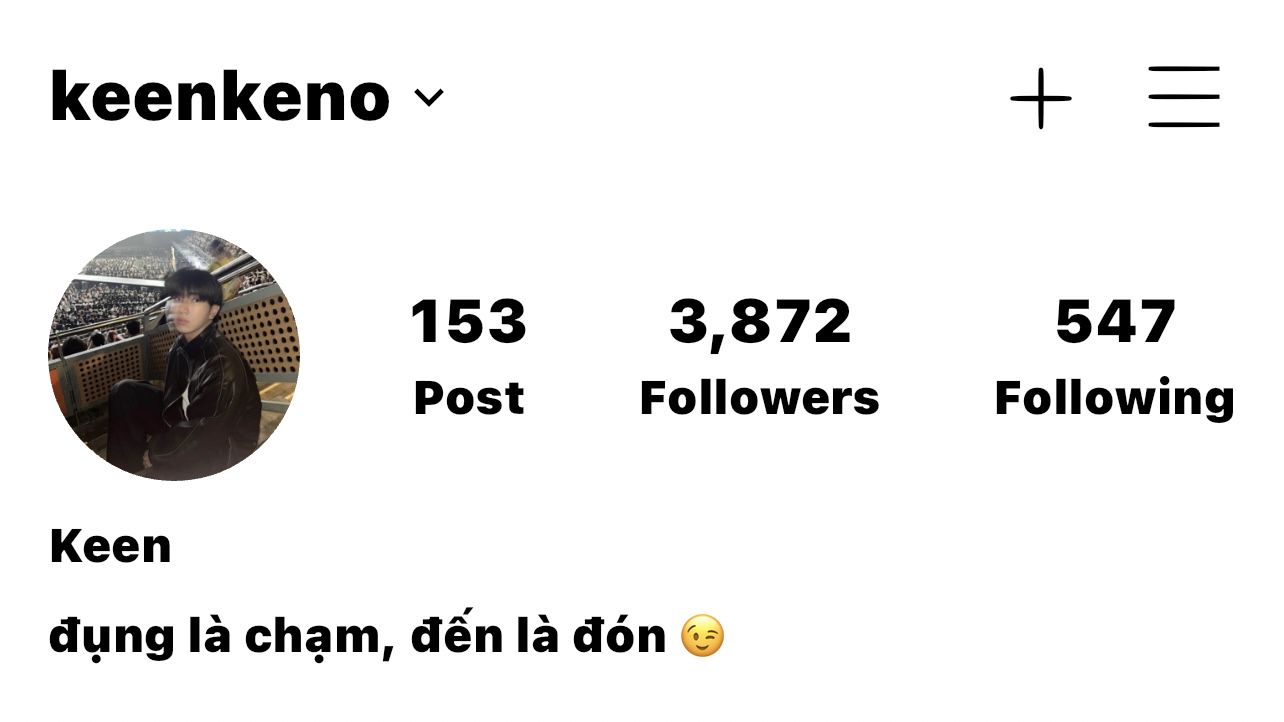This screenshot has height=722, width=1284.
Task: Open the hamburger menu
Action: pos(1184,97)
